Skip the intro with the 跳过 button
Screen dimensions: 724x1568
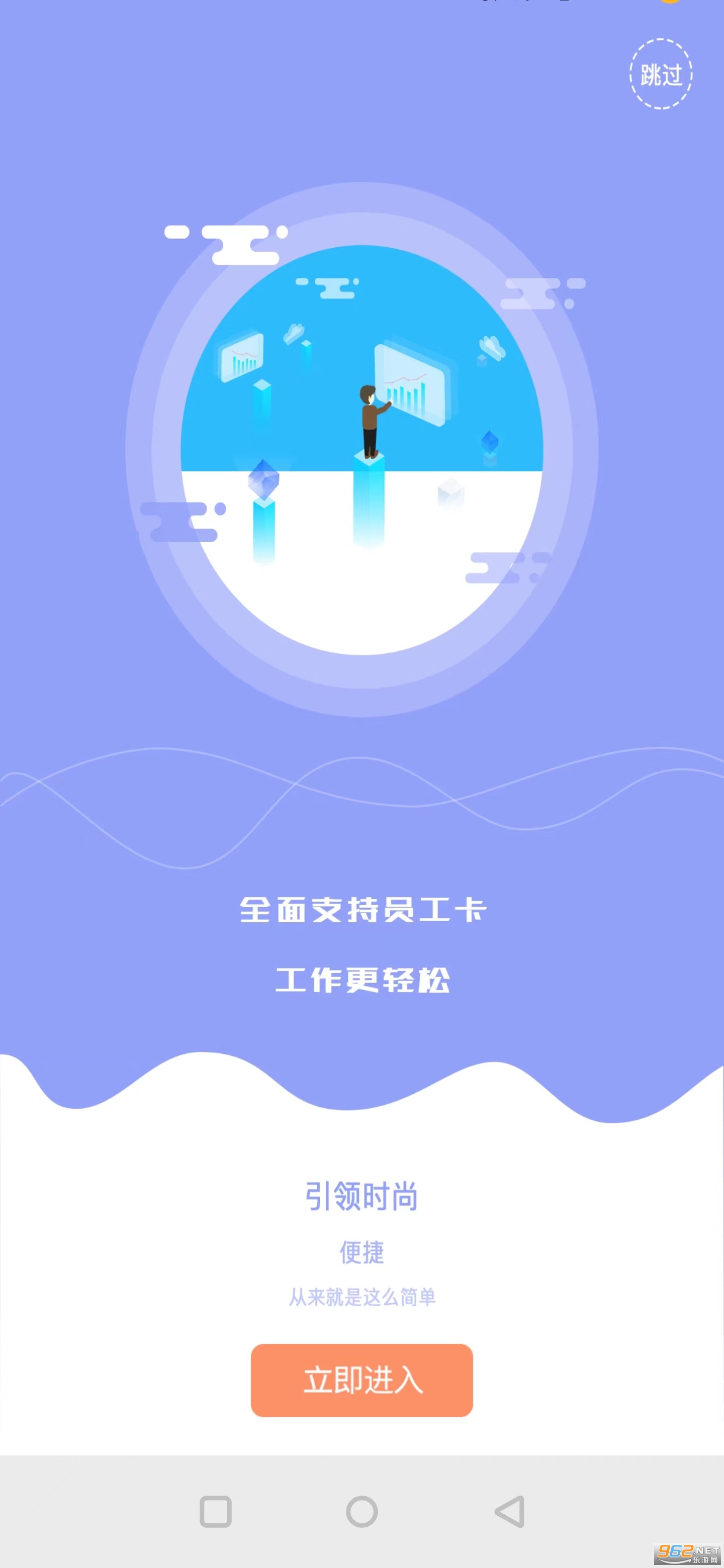(x=661, y=74)
